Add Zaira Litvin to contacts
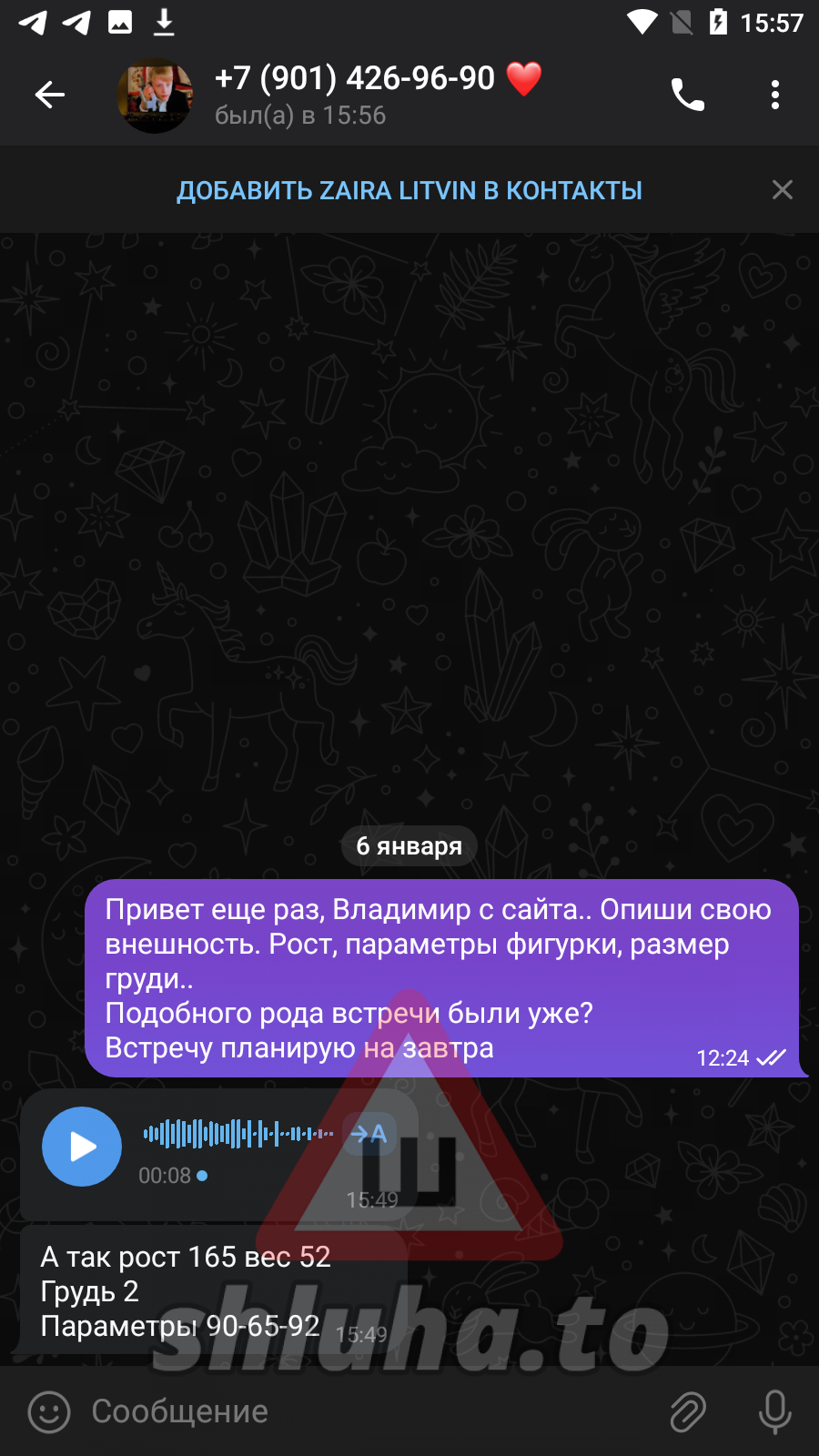The width and height of the screenshot is (819, 1456). 409,190
